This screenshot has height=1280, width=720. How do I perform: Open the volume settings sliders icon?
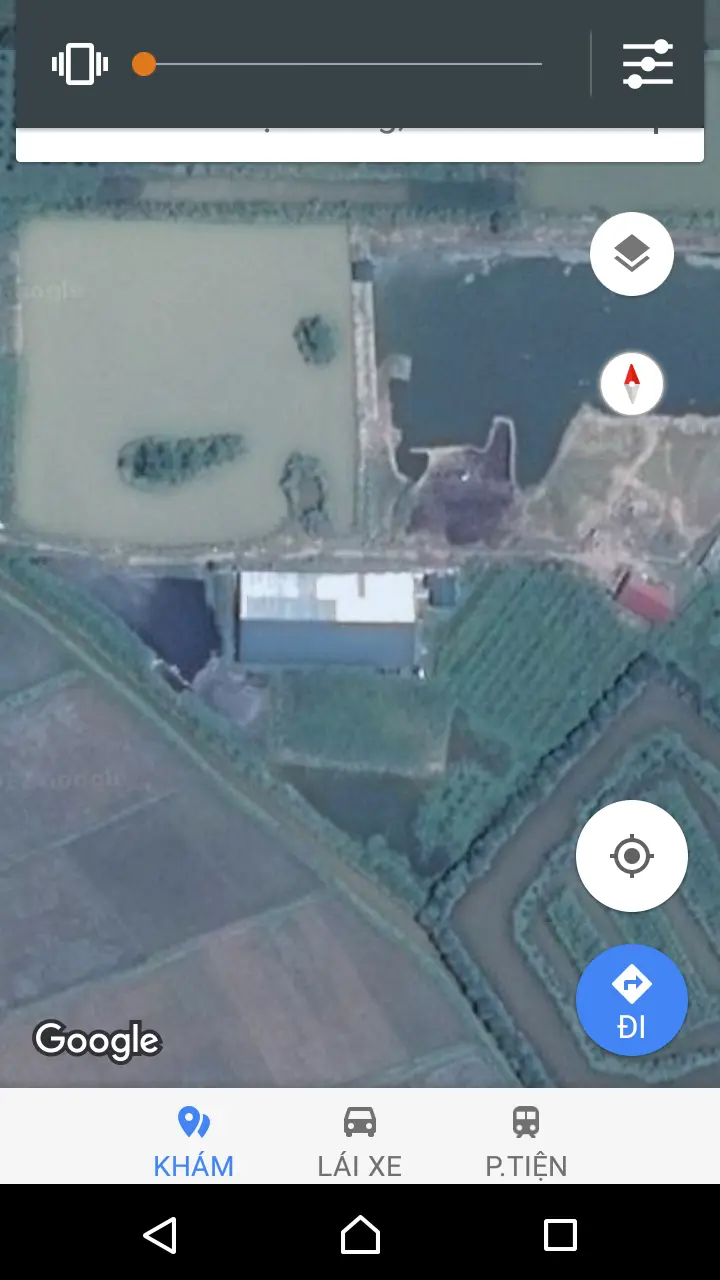pyautogui.click(x=648, y=65)
